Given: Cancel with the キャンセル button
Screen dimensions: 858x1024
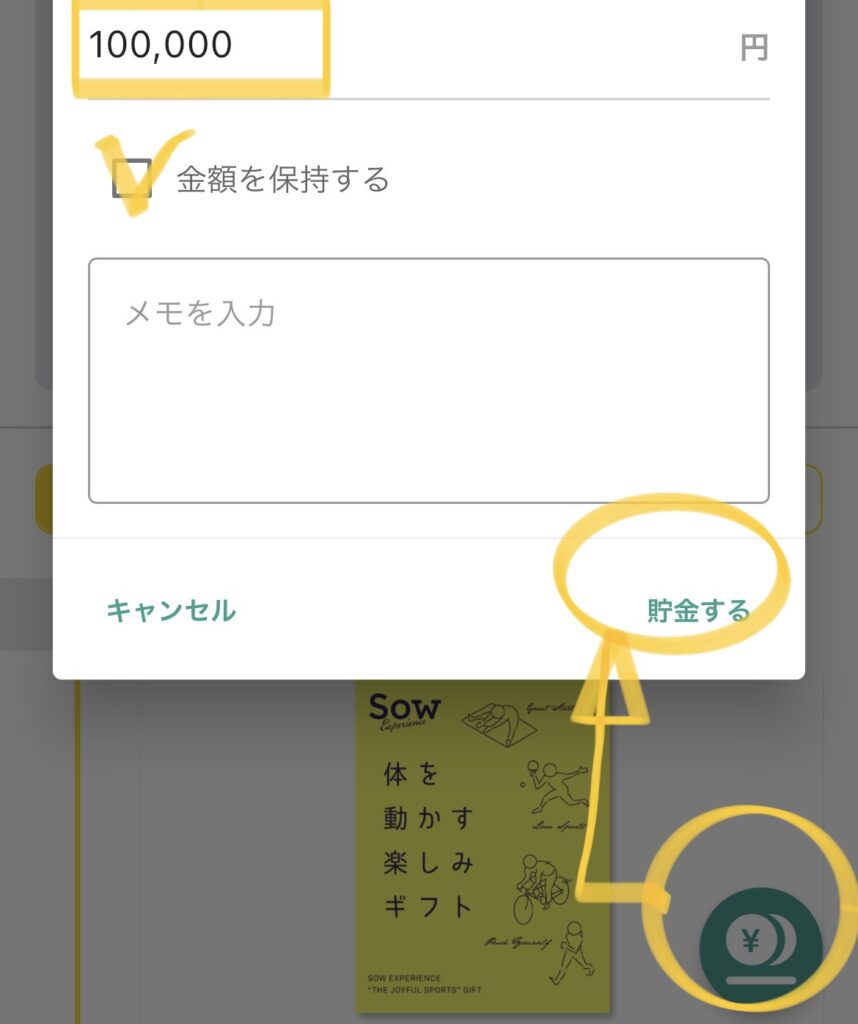Looking at the screenshot, I should 171,610.
